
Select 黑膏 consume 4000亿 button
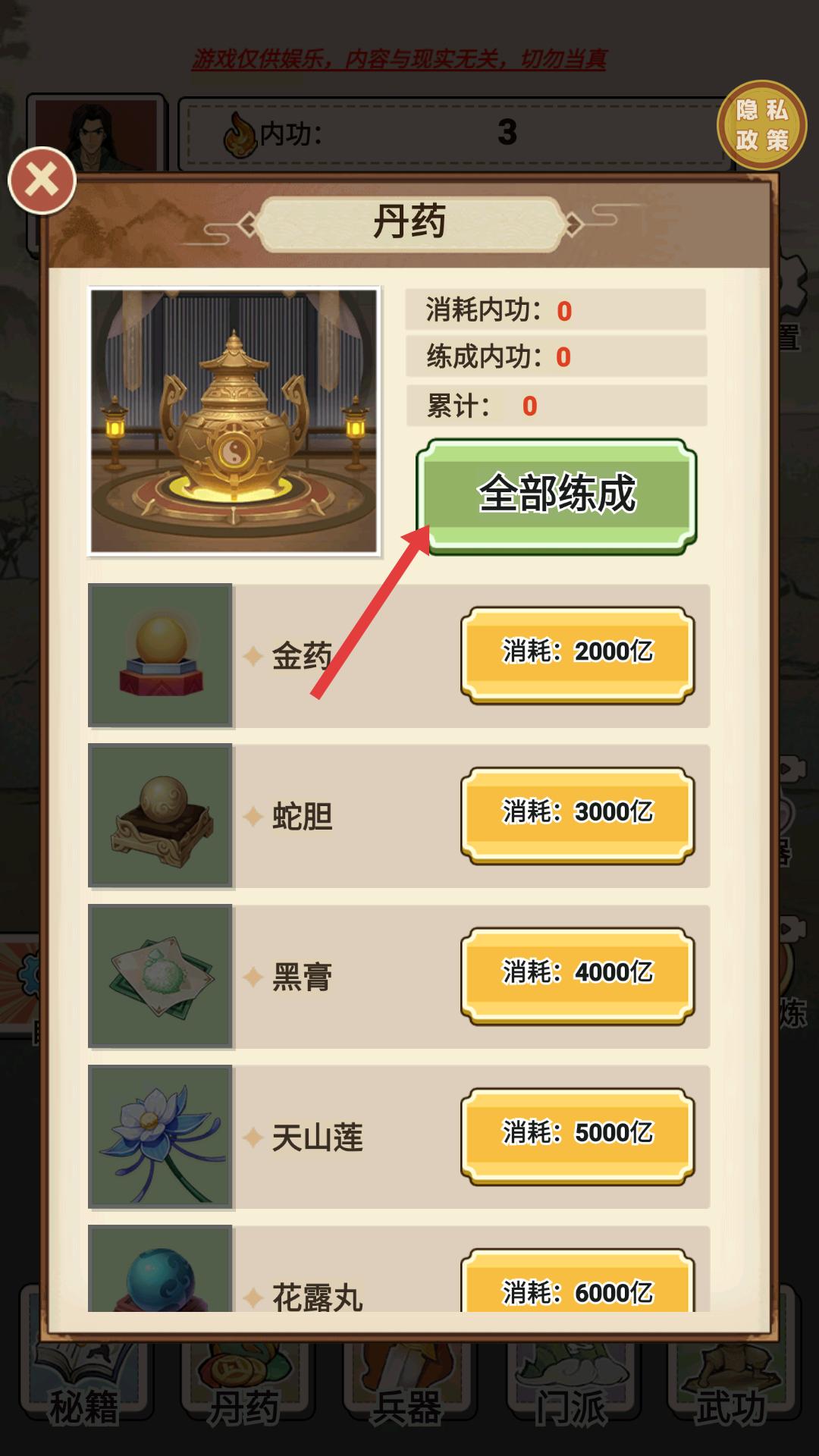click(577, 975)
